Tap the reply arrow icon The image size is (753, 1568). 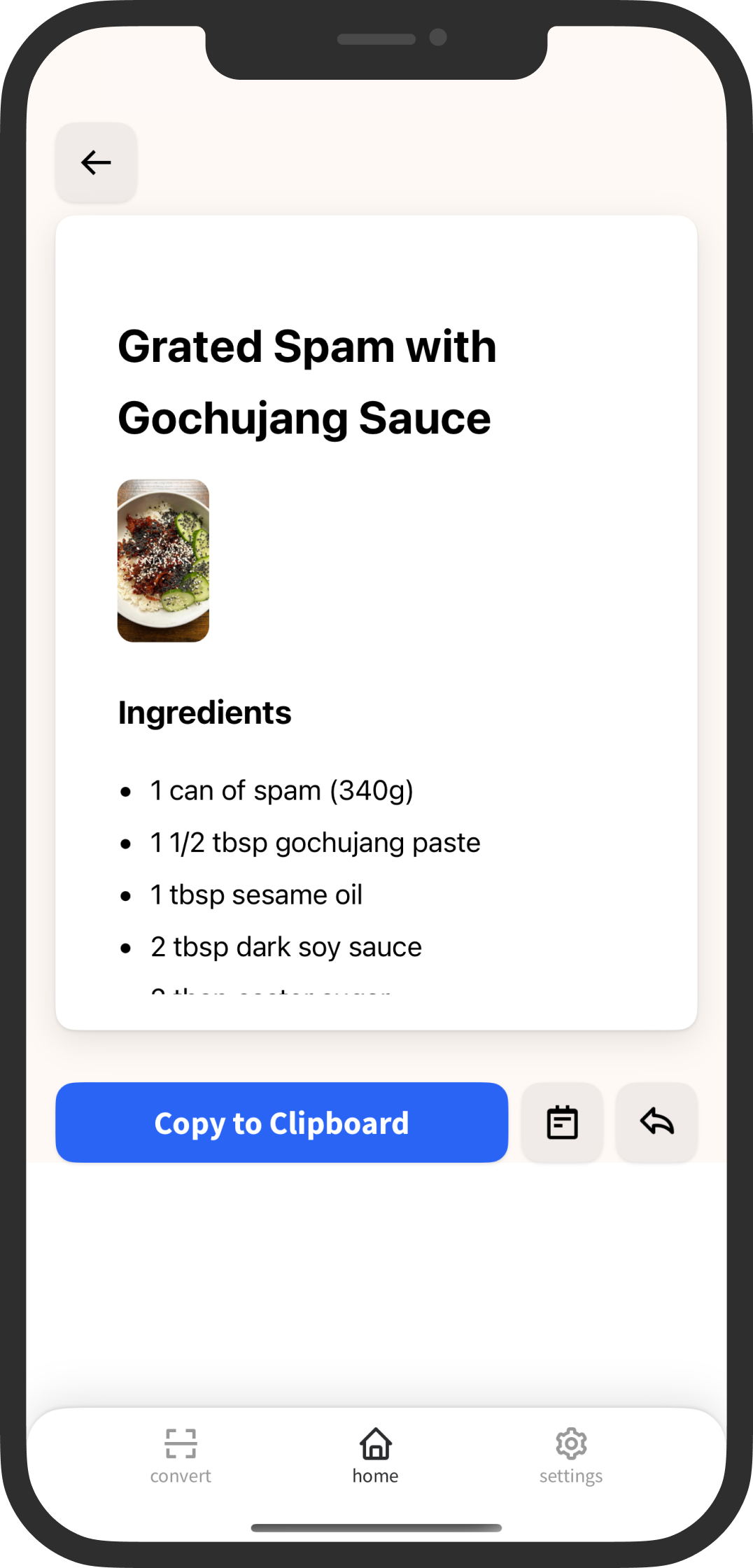pos(656,1123)
